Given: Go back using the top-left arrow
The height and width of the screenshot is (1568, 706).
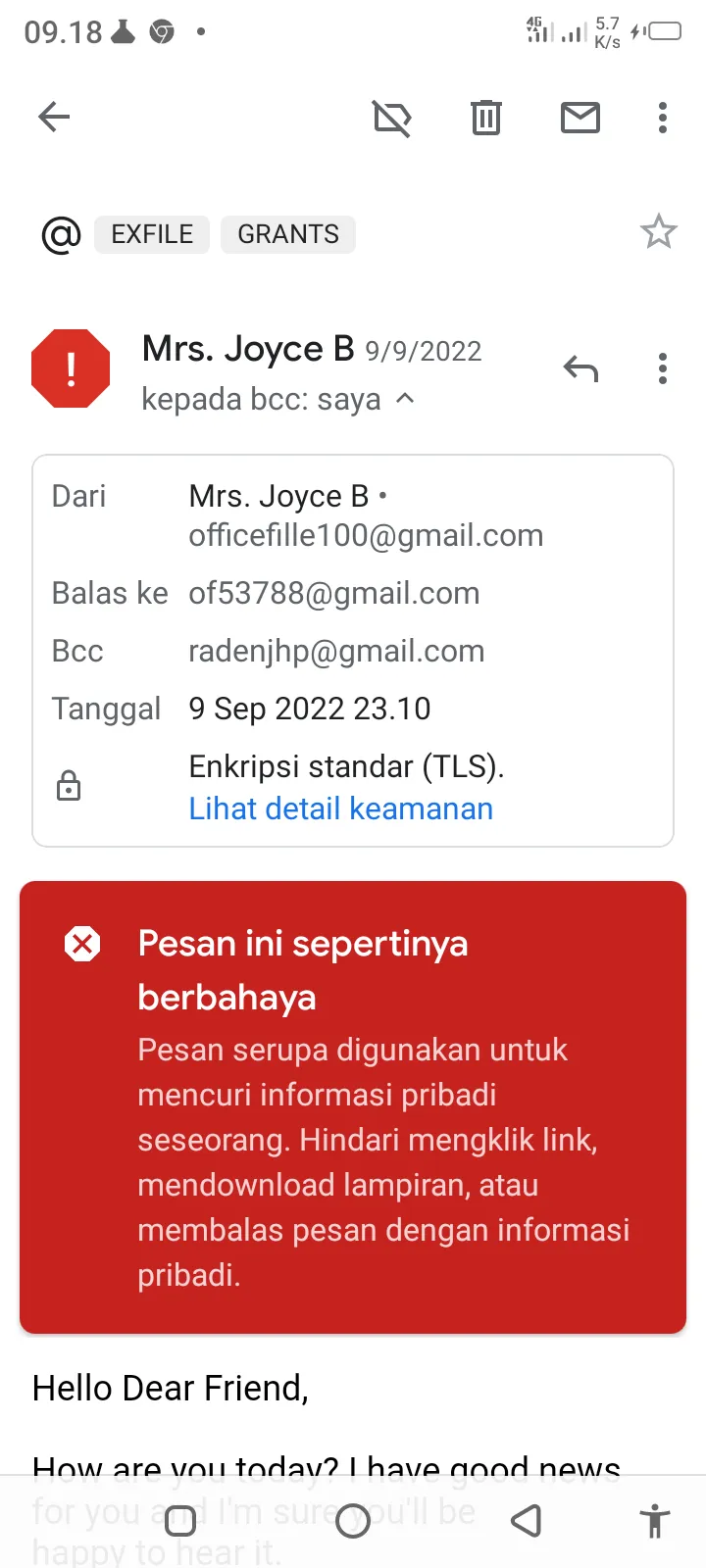Looking at the screenshot, I should tap(54, 118).
